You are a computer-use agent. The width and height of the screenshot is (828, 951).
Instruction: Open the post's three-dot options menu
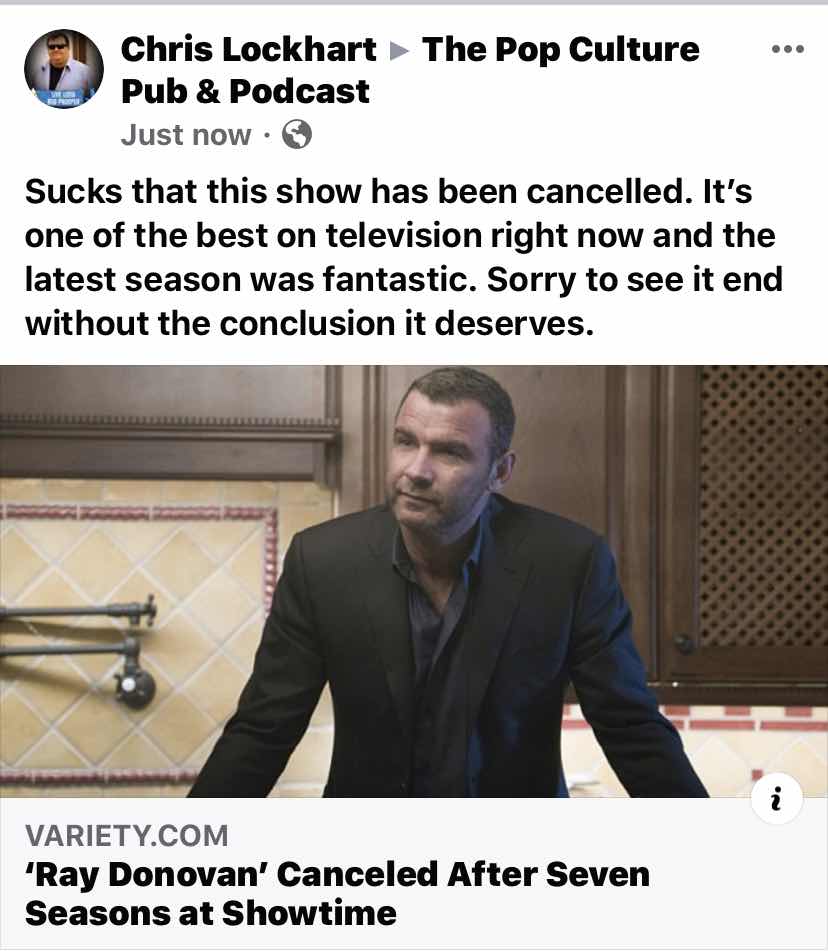(788, 50)
